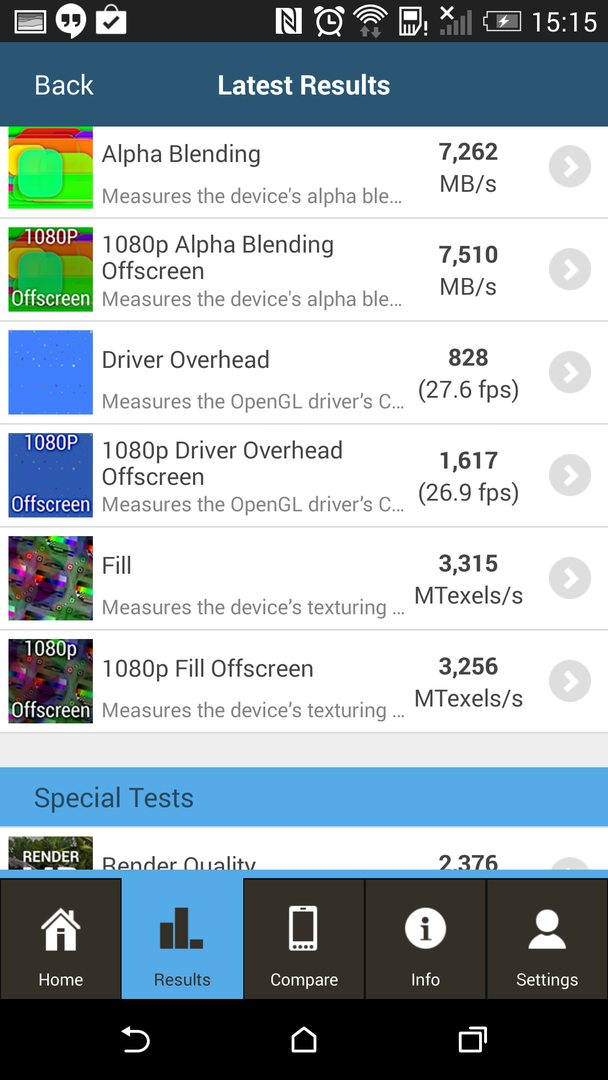Switch to the Compare tab
The height and width of the screenshot is (1080, 608).
304,940
